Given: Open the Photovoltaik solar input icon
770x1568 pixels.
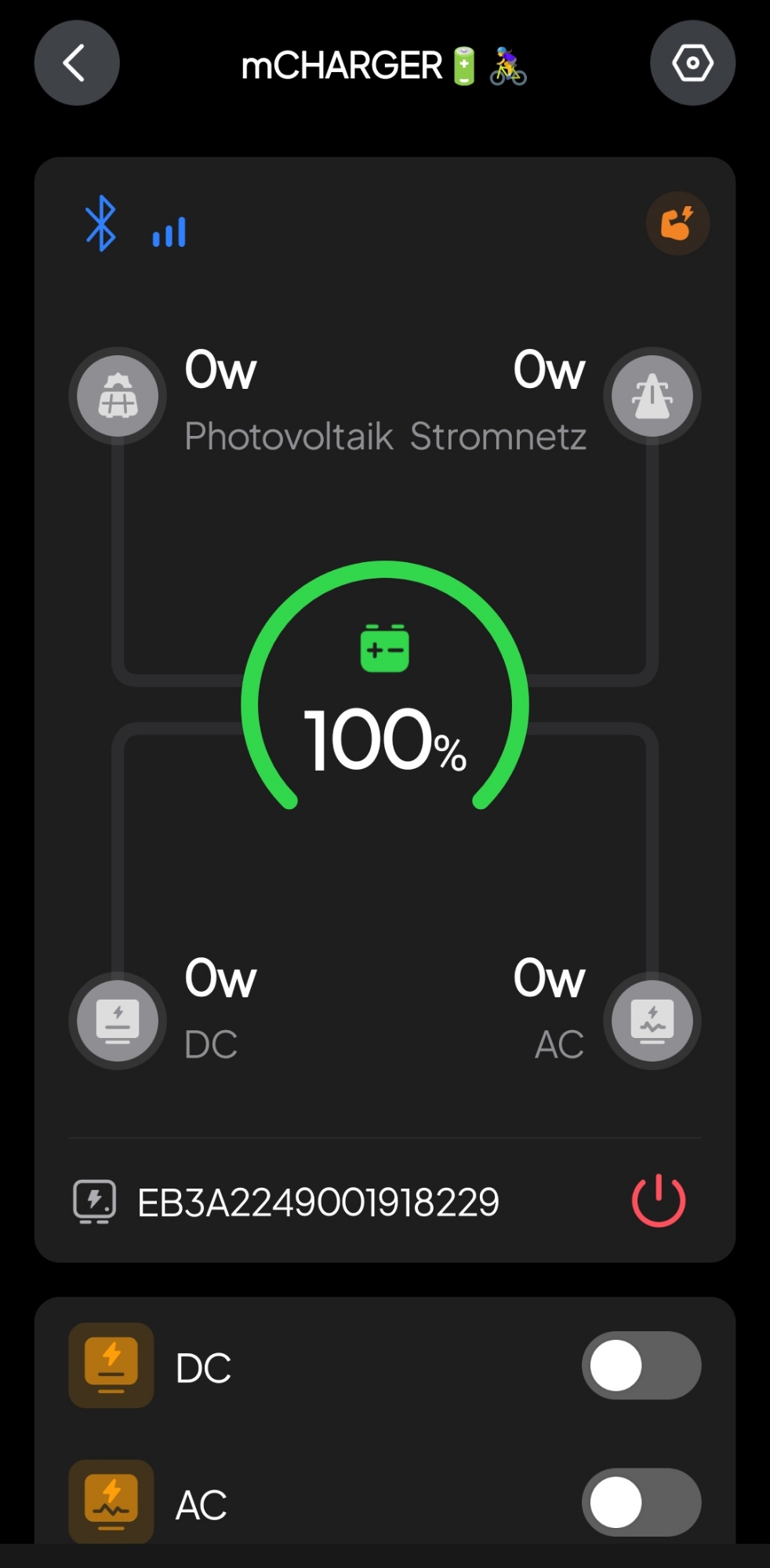Looking at the screenshot, I should tap(118, 396).
